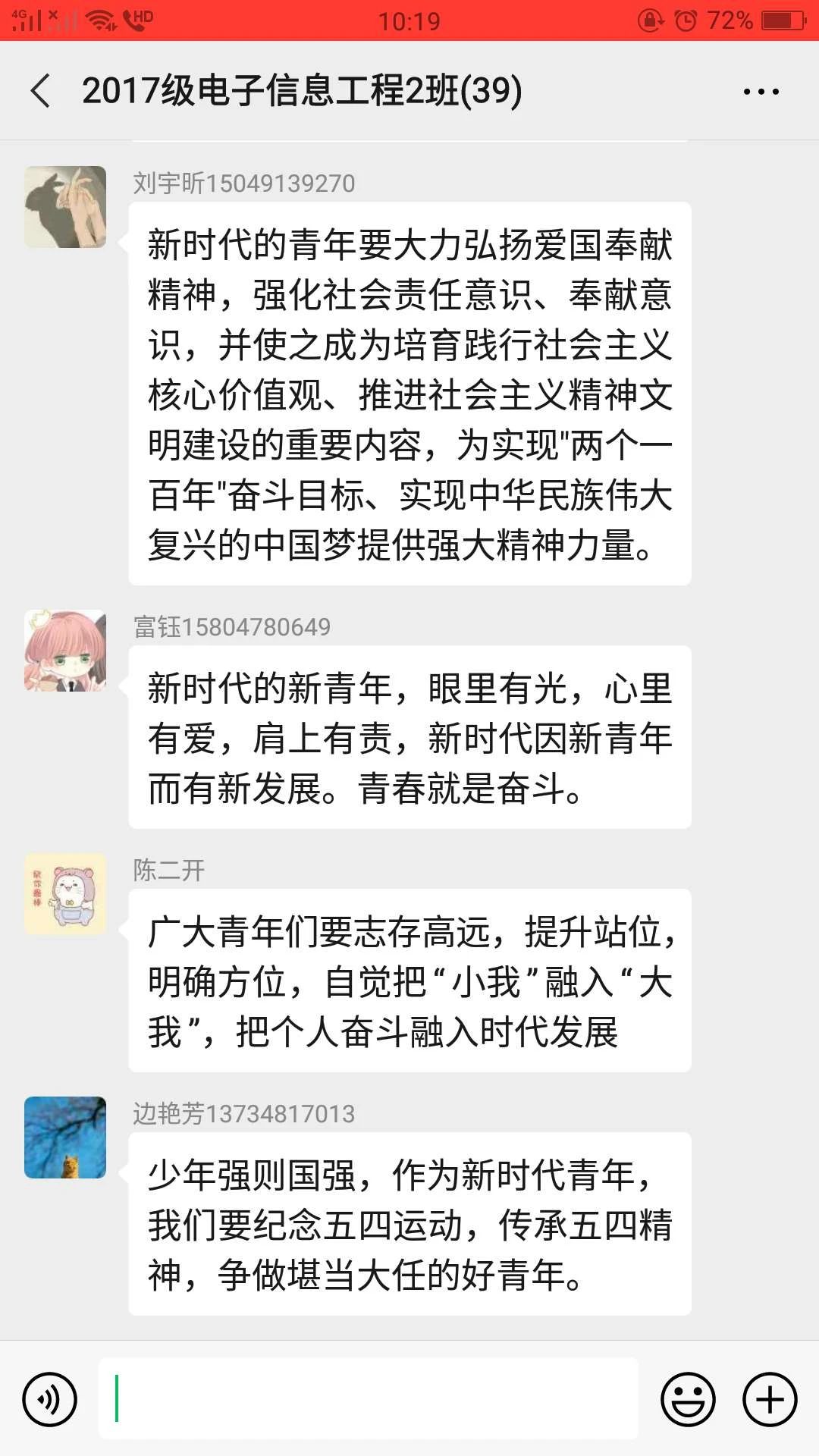
Task: Open 富钰's profile avatar
Action: [x=65, y=651]
